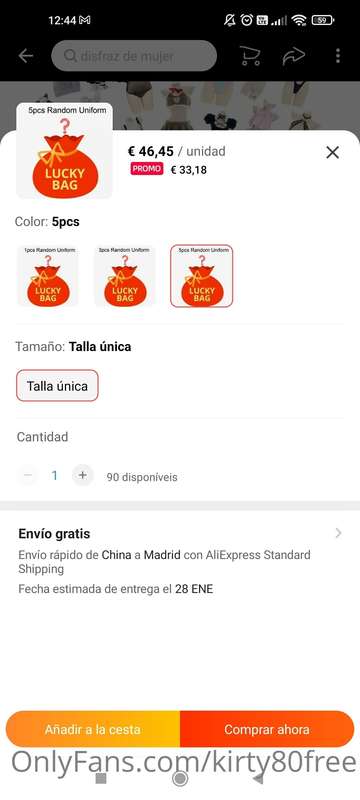Open the shopping cart
The height and width of the screenshot is (800, 360).
[251, 56]
